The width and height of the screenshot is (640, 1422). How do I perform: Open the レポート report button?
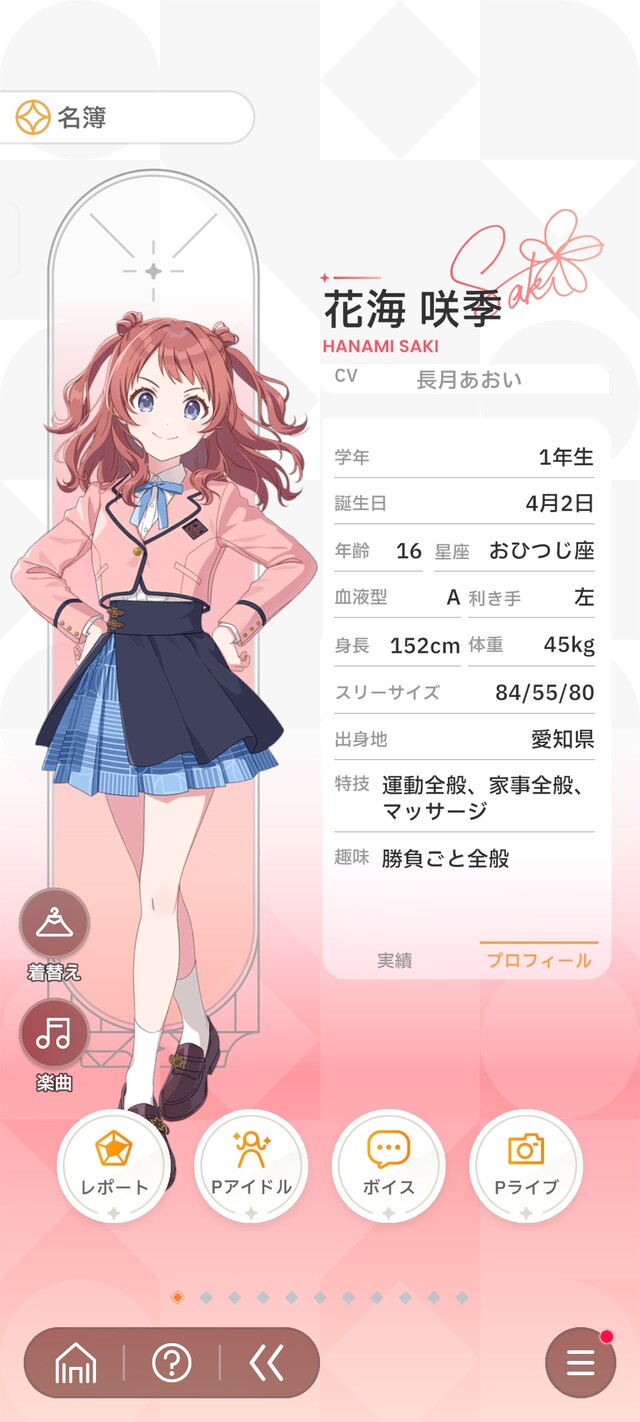click(114, 1166)
